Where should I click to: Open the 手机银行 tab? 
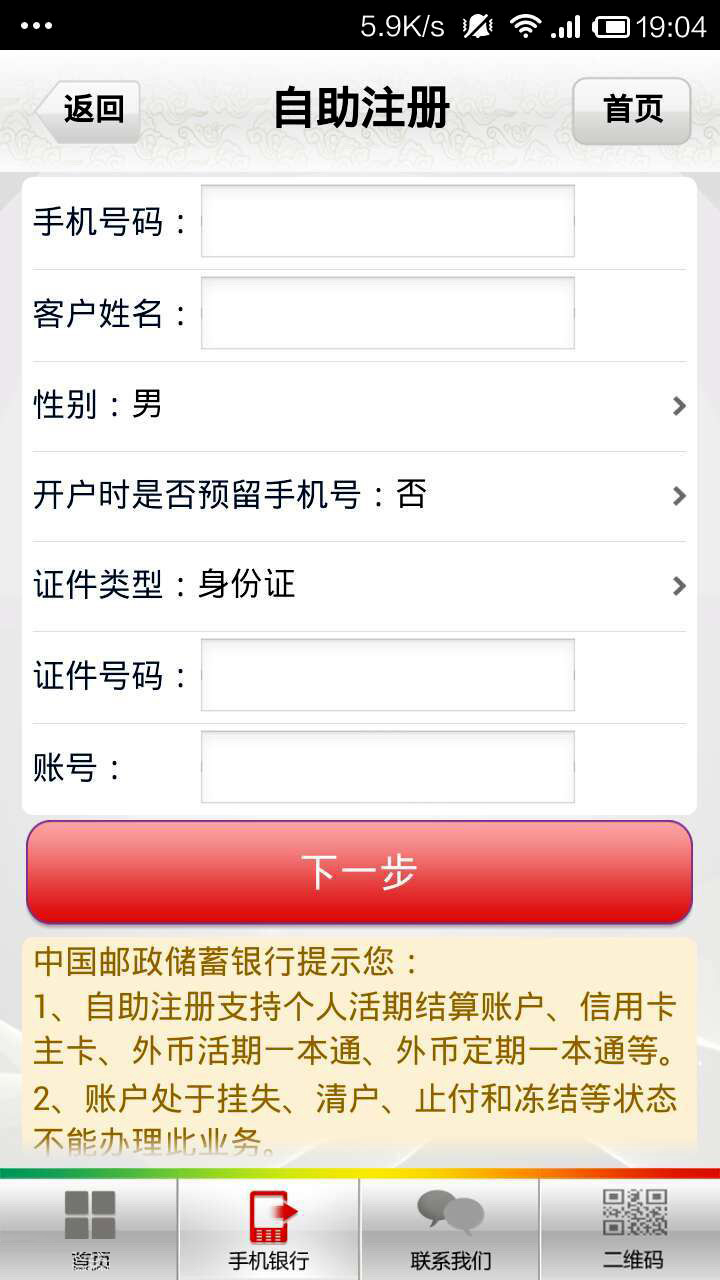(x=268, y=1230)
